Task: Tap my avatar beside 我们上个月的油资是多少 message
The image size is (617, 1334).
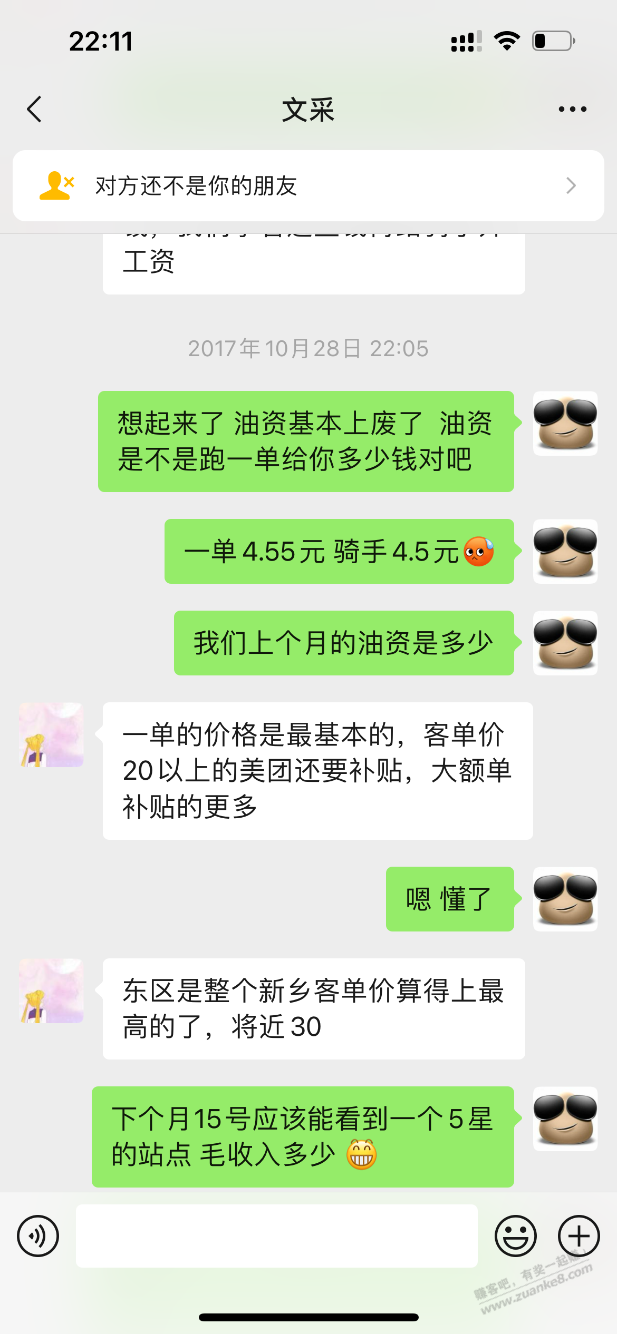Action: click(x=565, y=643)
